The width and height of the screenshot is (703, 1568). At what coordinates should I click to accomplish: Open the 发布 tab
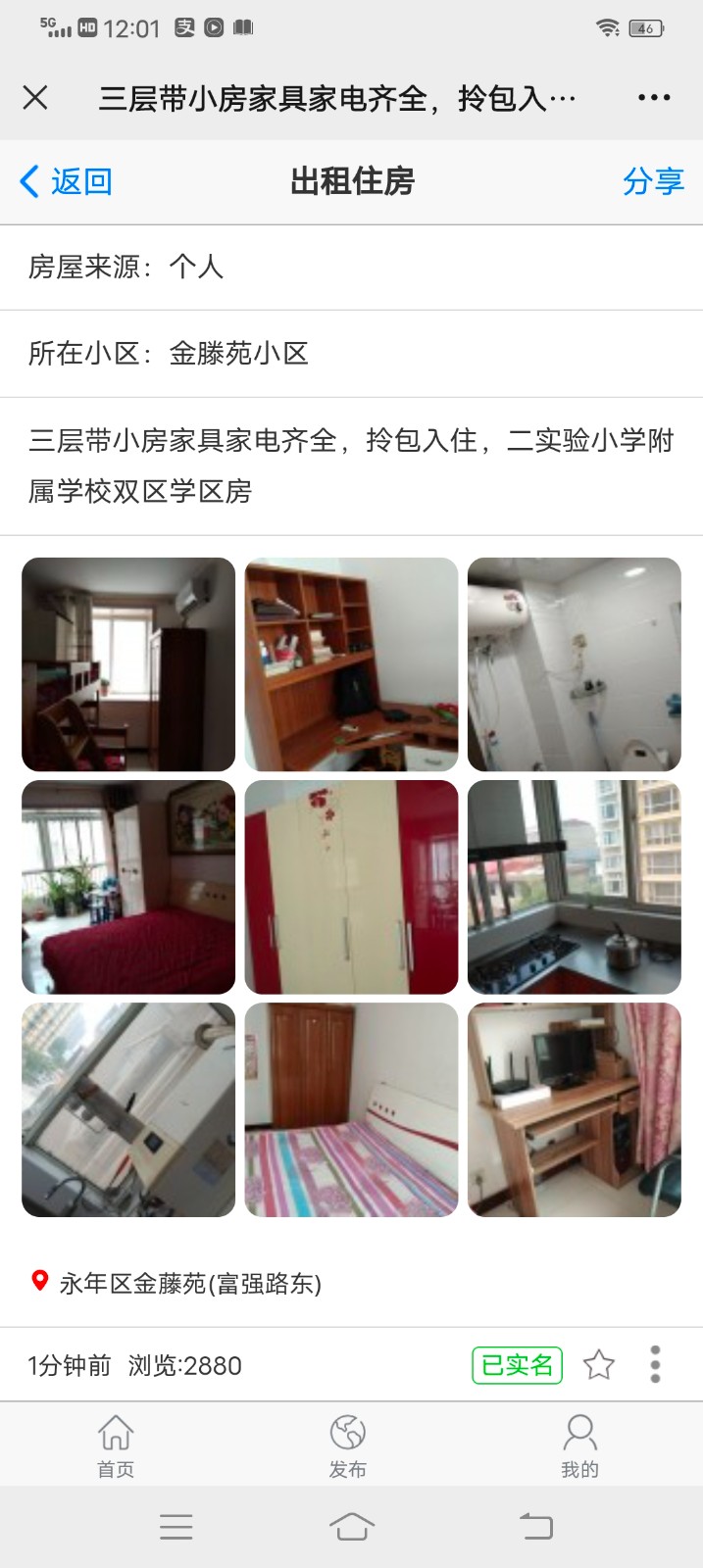[348, 1445]
